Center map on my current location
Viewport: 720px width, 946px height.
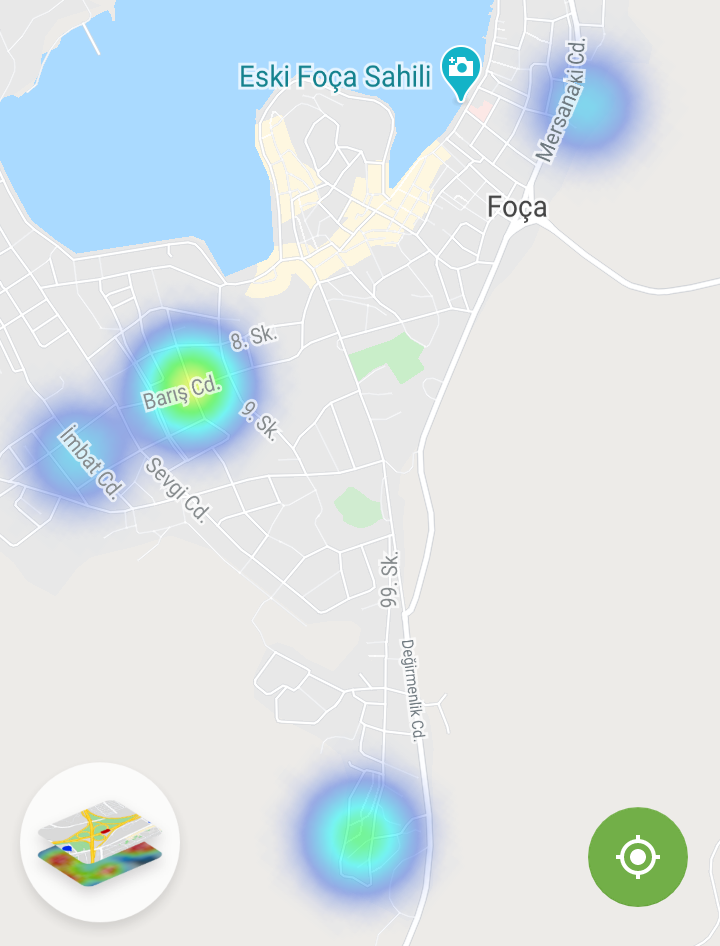(638, 857)
